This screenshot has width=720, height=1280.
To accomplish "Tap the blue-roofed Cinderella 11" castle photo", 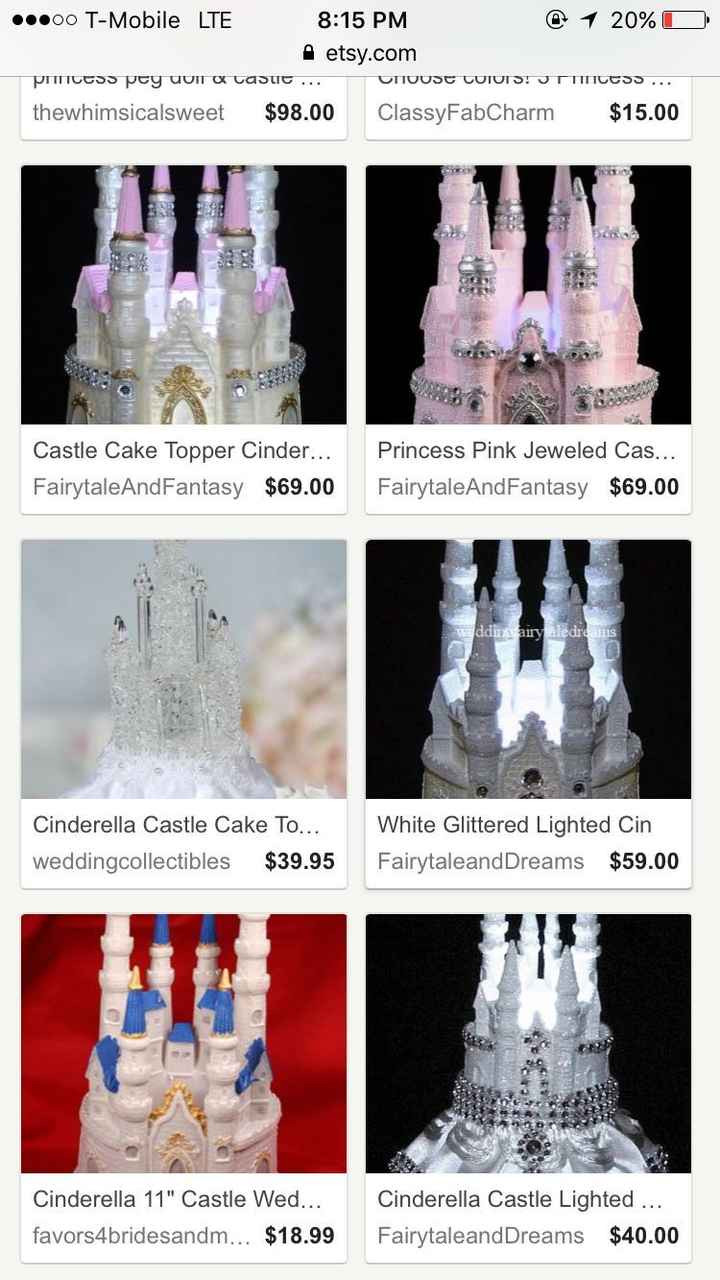I will pyautogui.click(x=183, y=1043).
